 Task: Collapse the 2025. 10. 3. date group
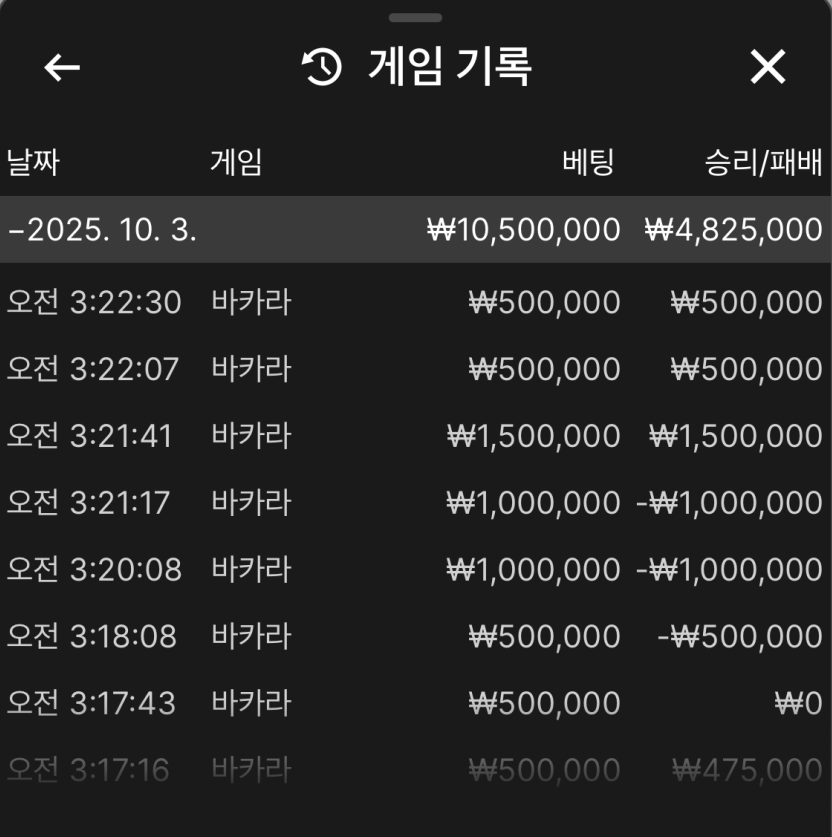tap(101, 230)
